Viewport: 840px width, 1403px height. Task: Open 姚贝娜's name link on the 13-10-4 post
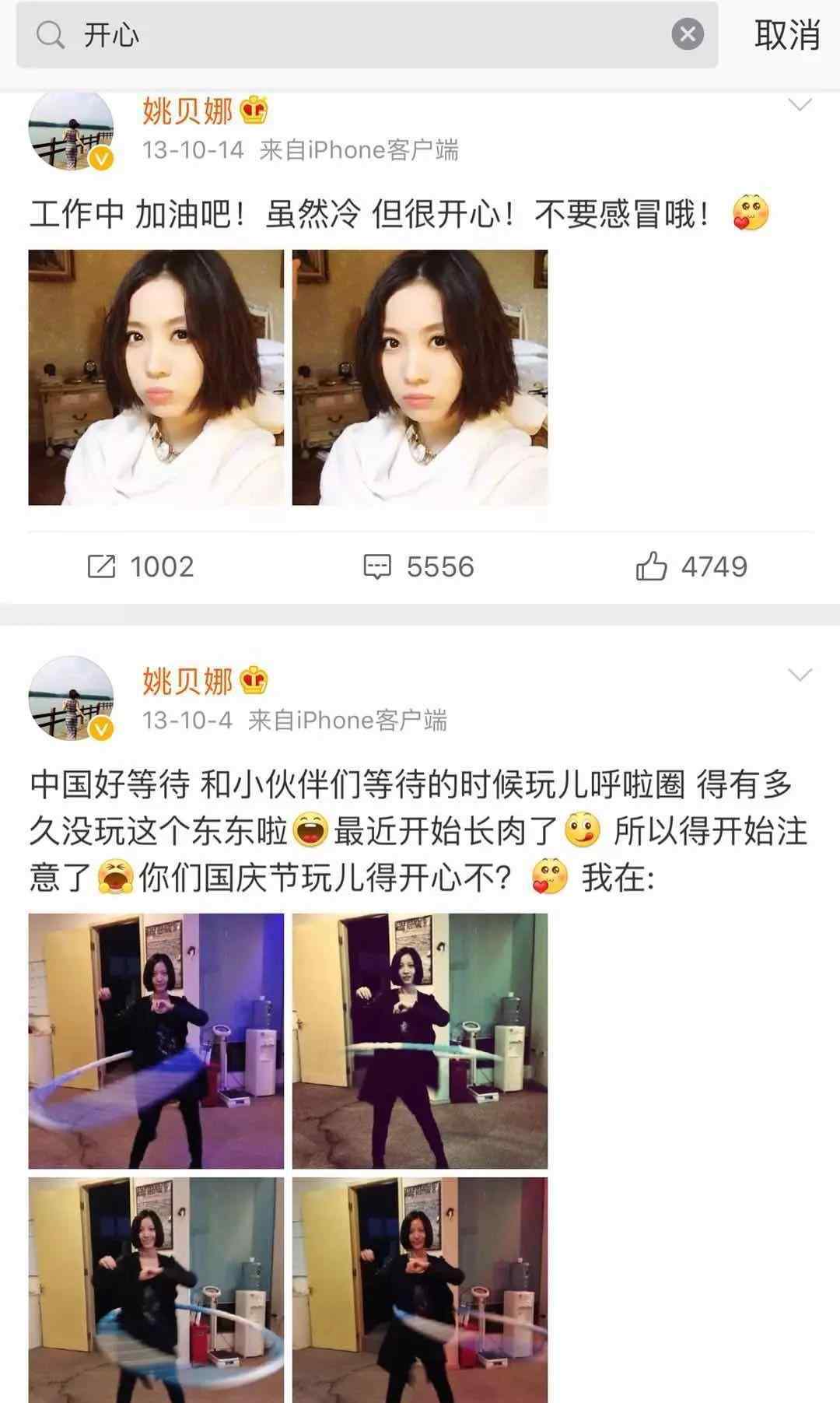point(187,682)
